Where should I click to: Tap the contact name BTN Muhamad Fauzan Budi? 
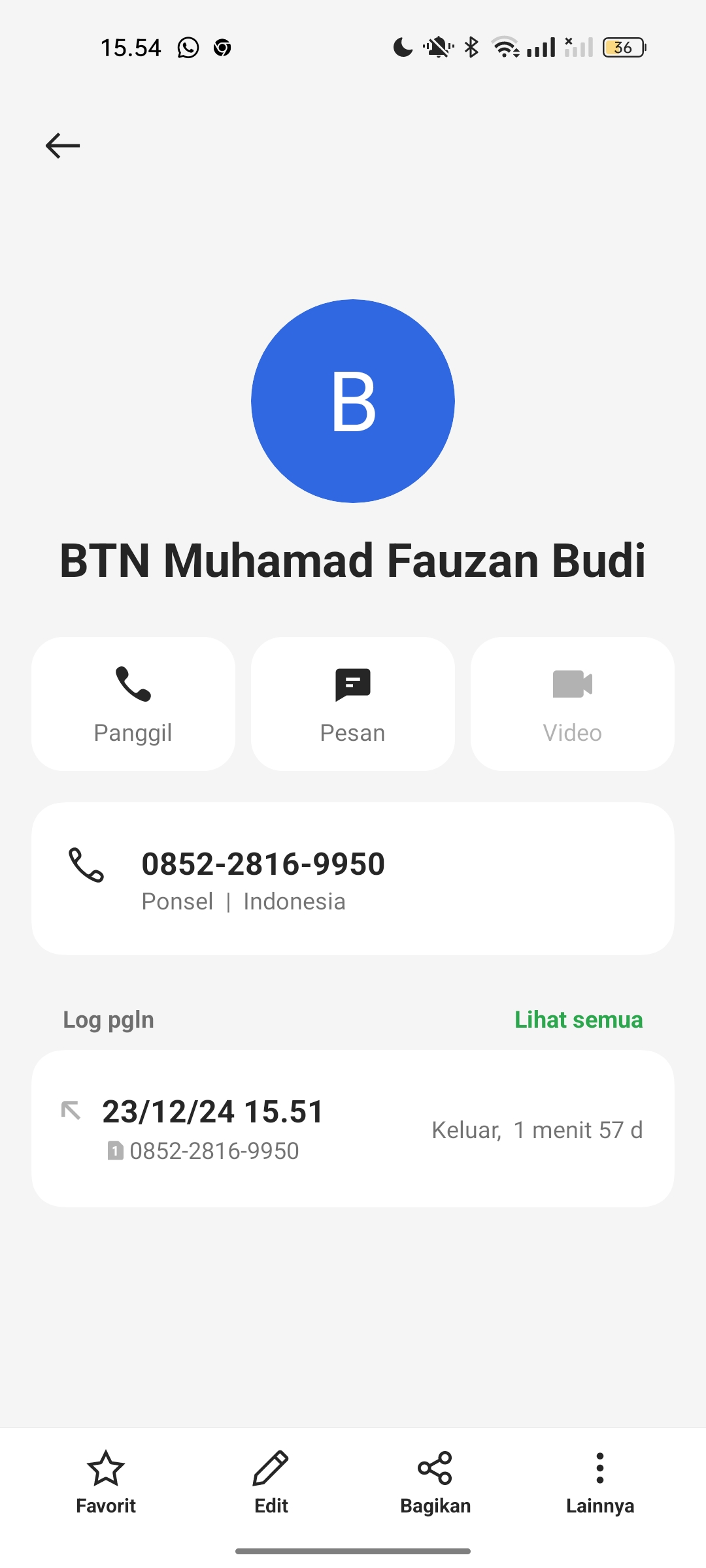pos(352,561)
